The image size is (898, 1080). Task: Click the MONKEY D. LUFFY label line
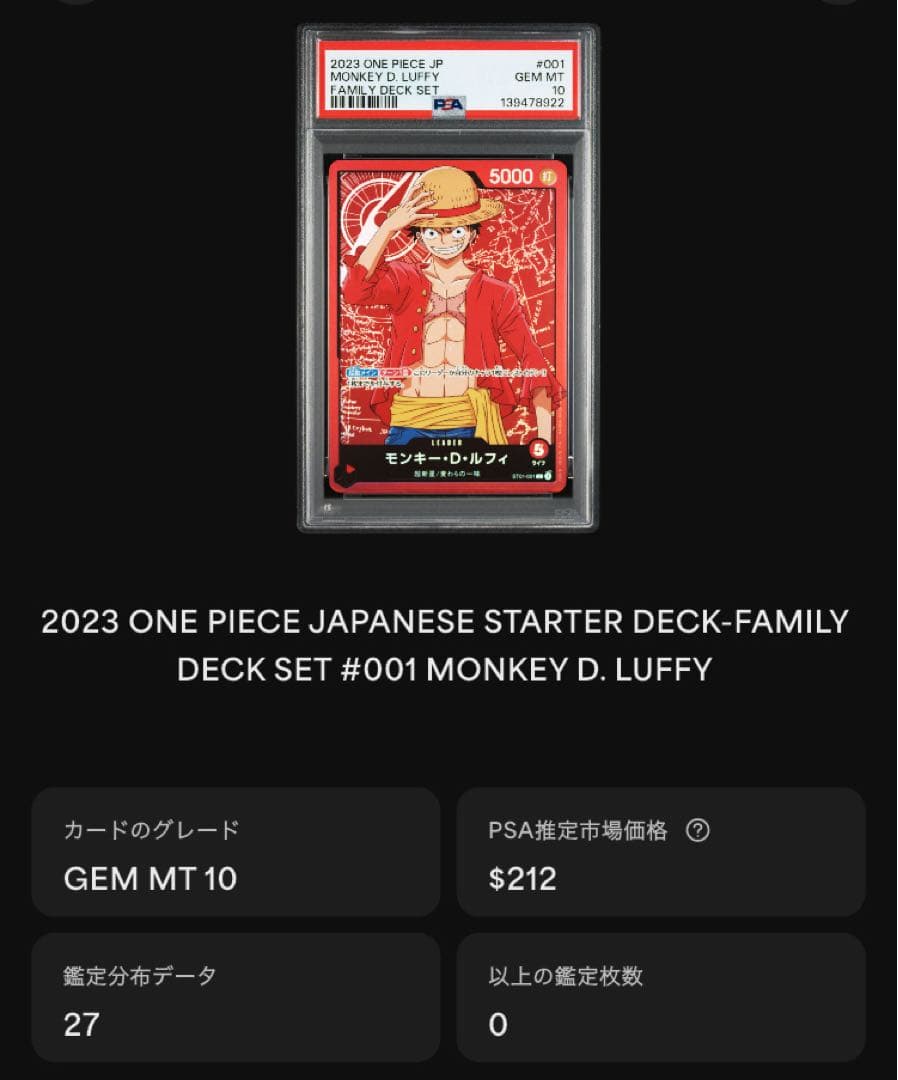tap(385, 77)
